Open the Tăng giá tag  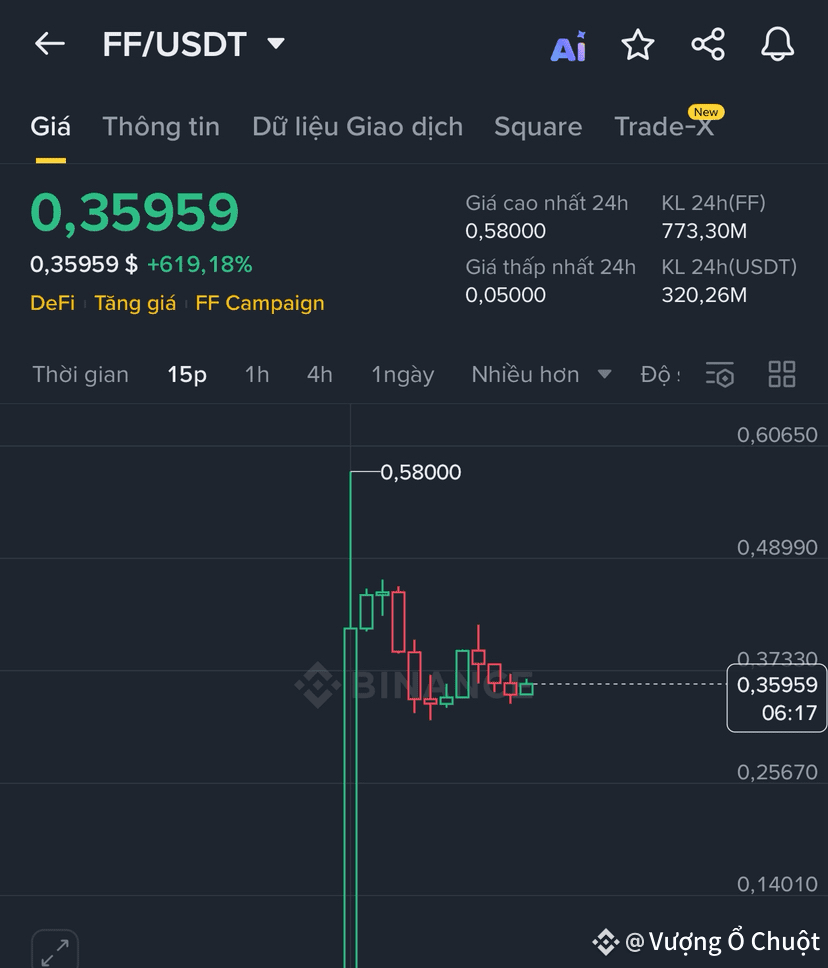coord(135,303)
